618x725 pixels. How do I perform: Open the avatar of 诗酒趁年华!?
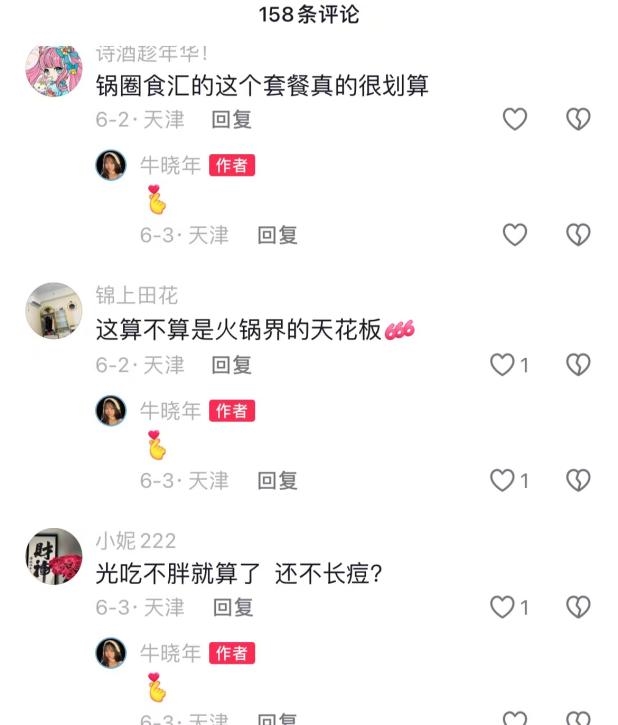click(x=53, y=73)
